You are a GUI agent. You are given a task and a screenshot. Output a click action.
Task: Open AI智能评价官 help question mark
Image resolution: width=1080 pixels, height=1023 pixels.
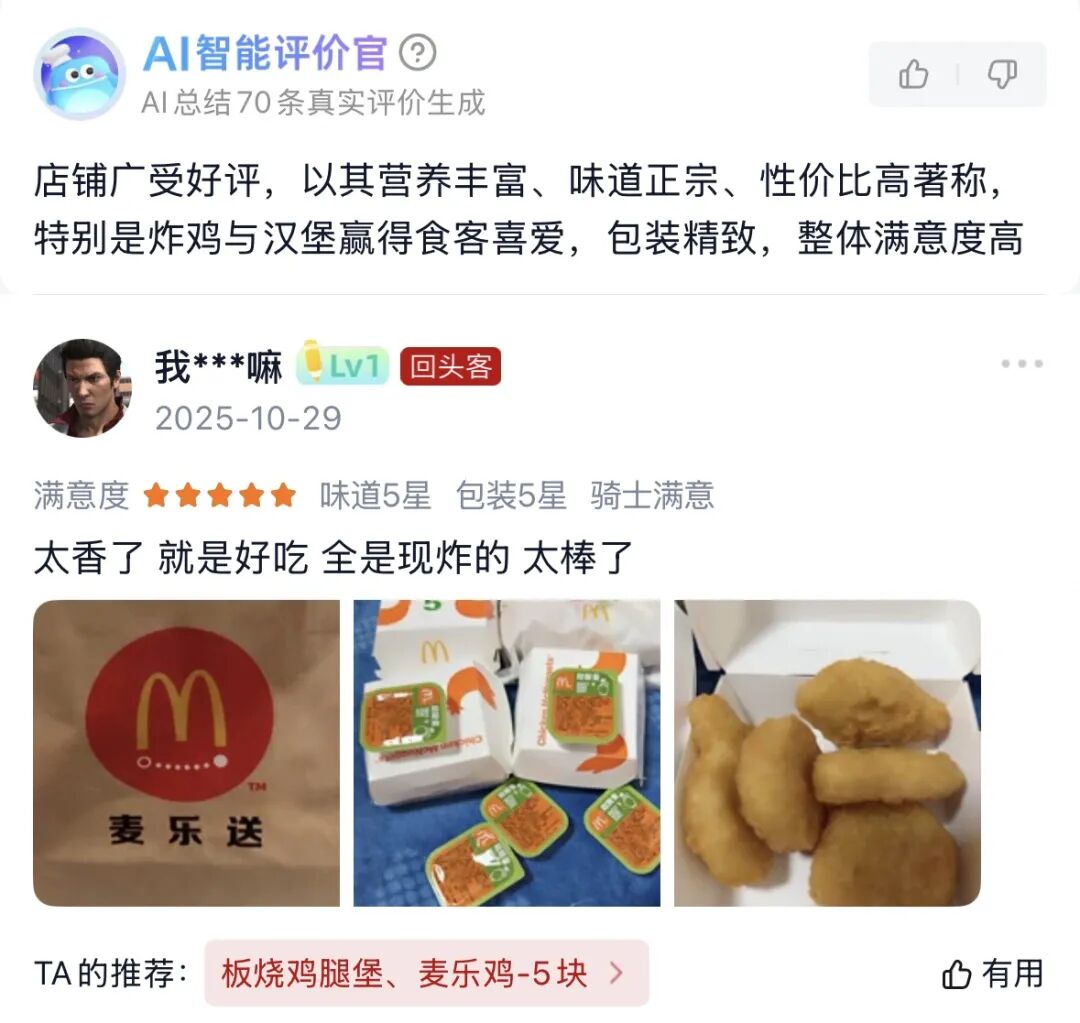tap(418, 53)
